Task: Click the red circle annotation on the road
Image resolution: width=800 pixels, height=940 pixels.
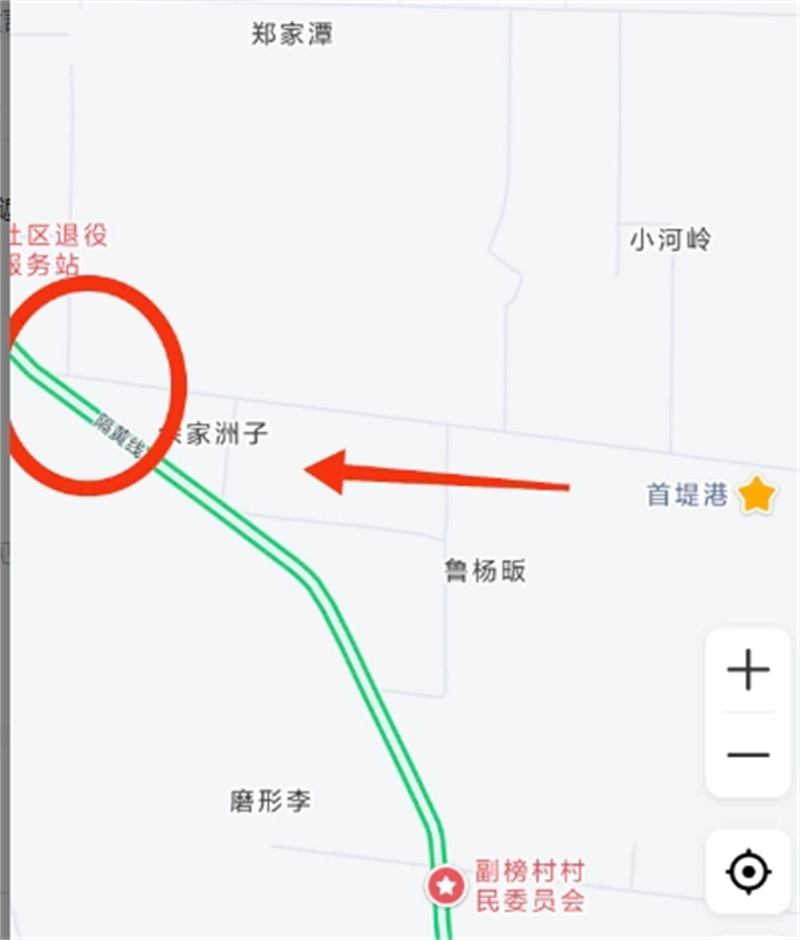Action: (x=93, y=390)
